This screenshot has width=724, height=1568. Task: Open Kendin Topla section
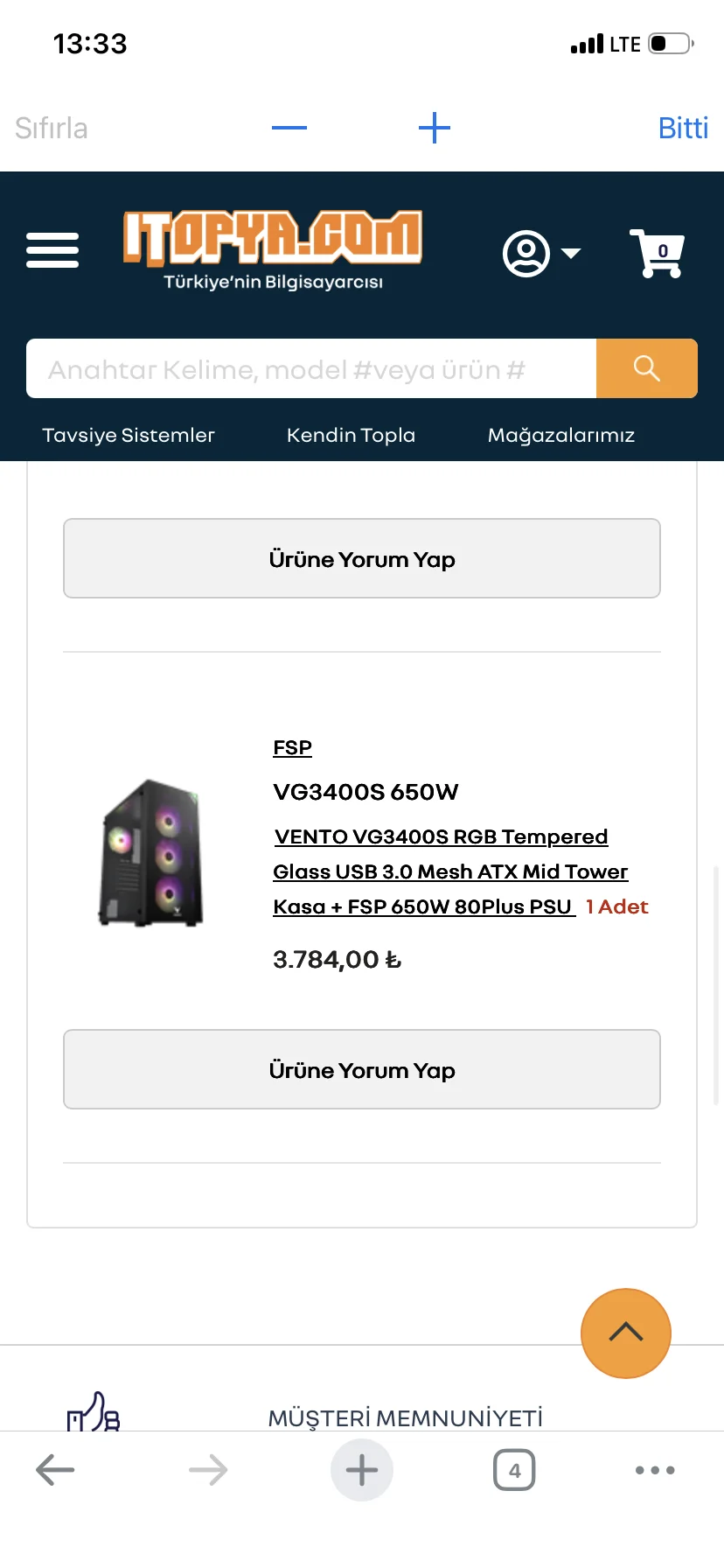351,435
